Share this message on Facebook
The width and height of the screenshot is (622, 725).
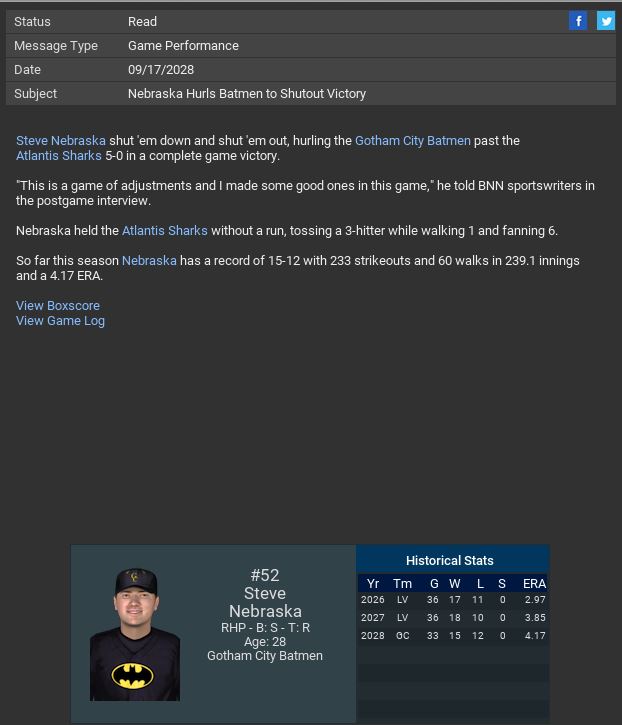click(x=578, y=21)
